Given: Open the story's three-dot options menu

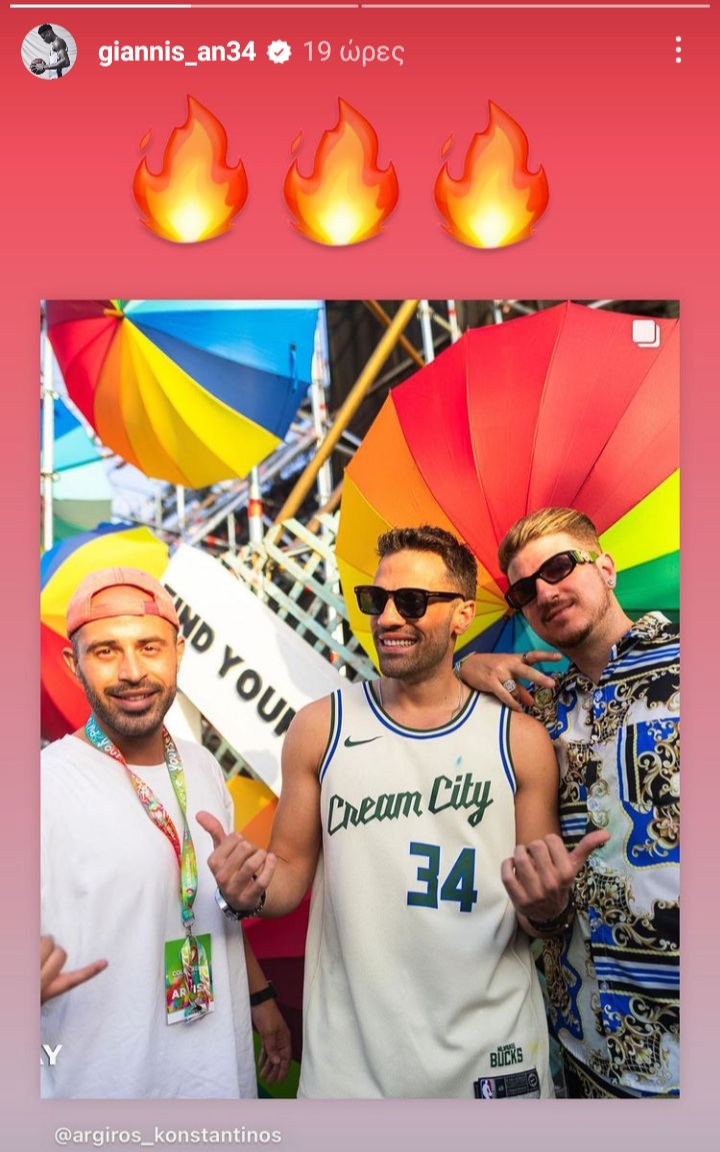Looking at the screenshot, I should pyautogui.click(x=678, y=50).
